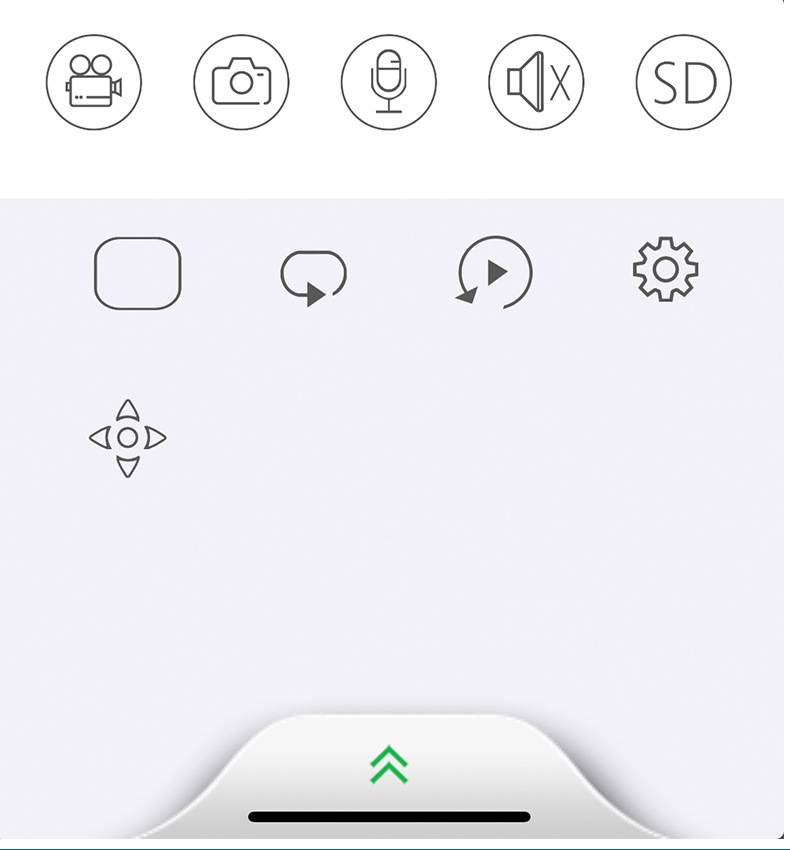
Task: Toggle the muted speaker icon
Action: (536, 82)
